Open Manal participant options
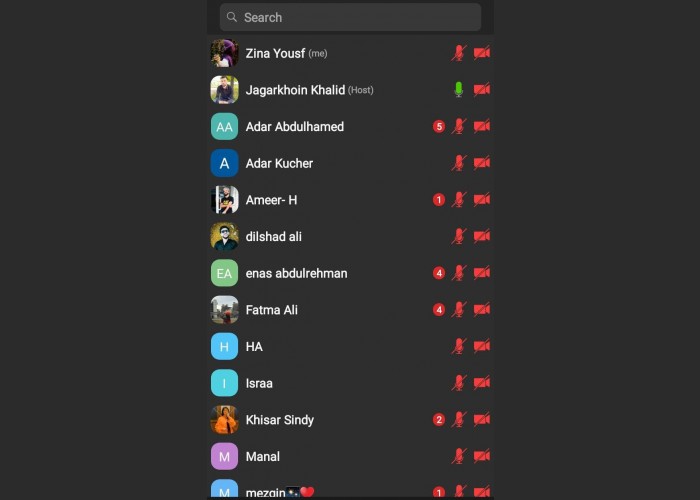 point(262,457)
